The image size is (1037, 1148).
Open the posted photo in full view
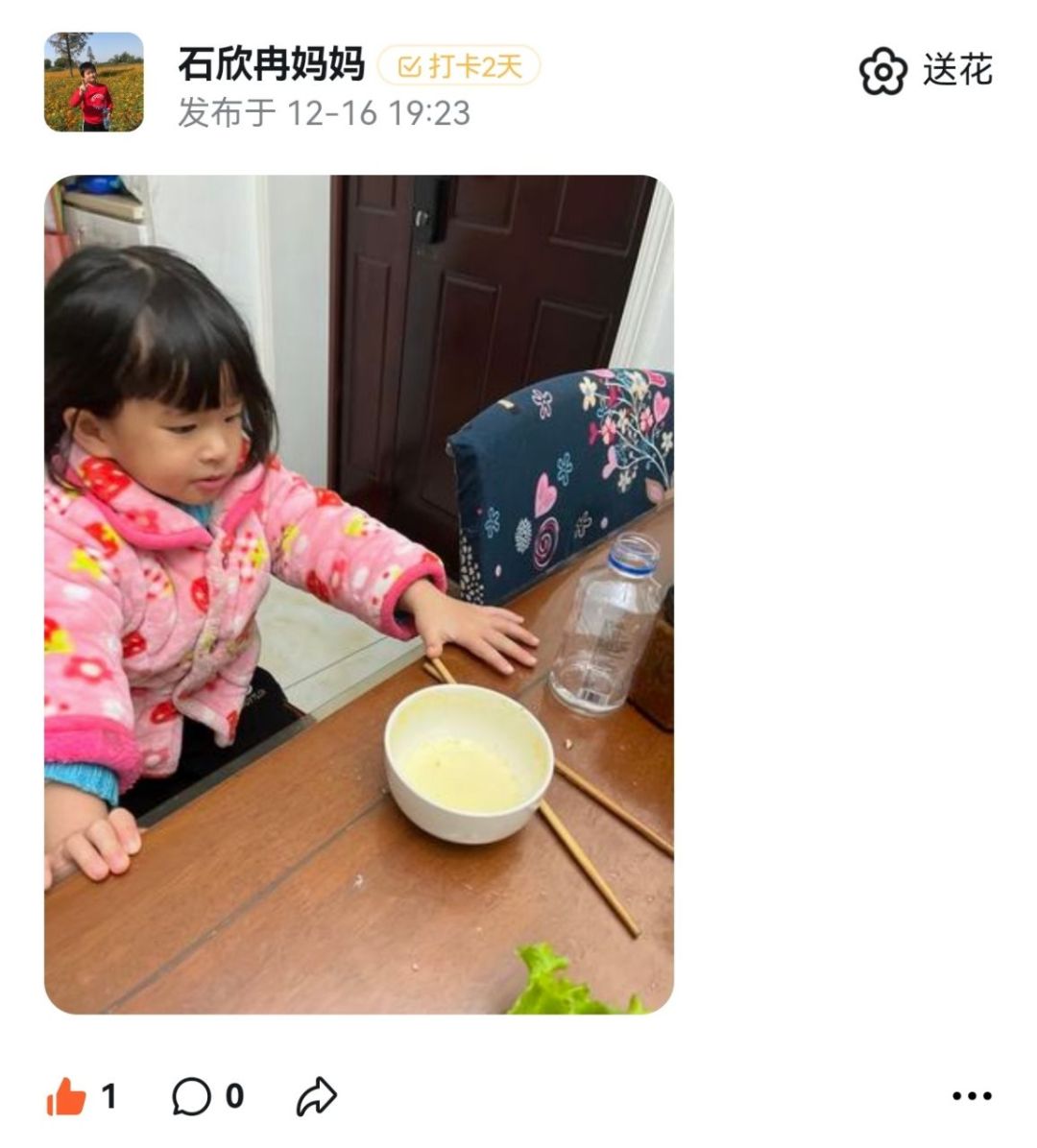pyautogui.click(x=358, y=593)
